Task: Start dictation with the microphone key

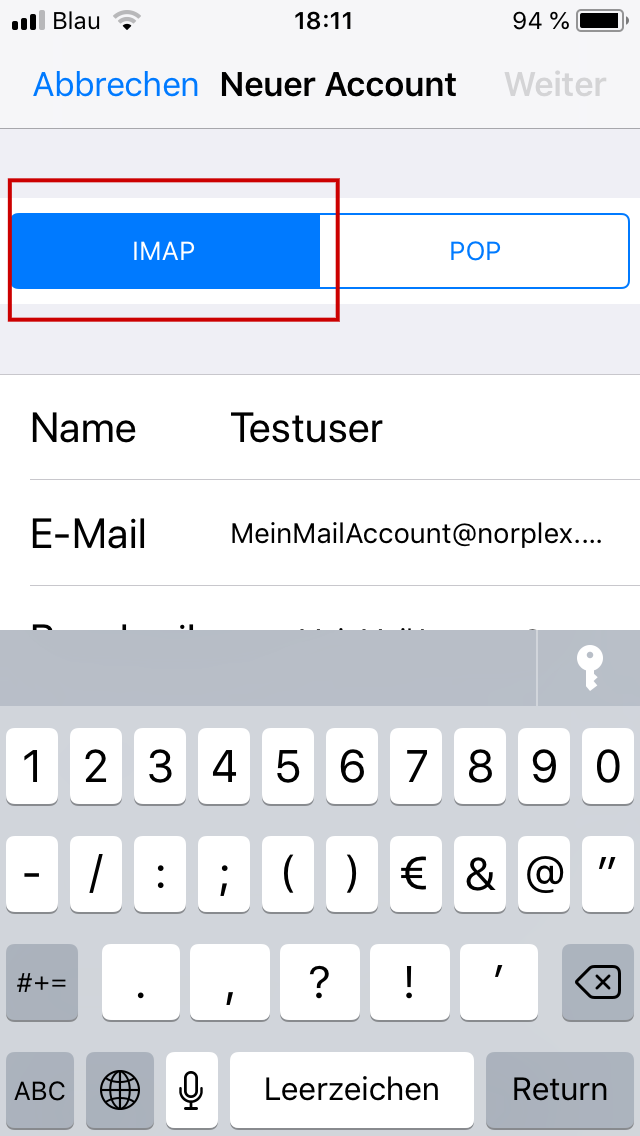Action: 191,1089
